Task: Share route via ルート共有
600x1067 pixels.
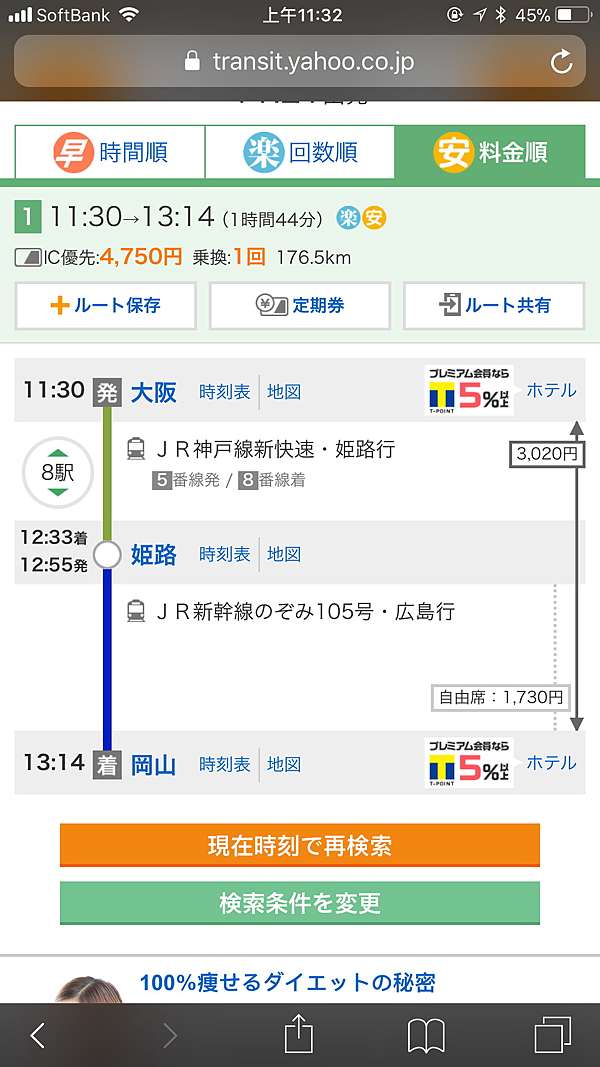Action: point(494,306)
